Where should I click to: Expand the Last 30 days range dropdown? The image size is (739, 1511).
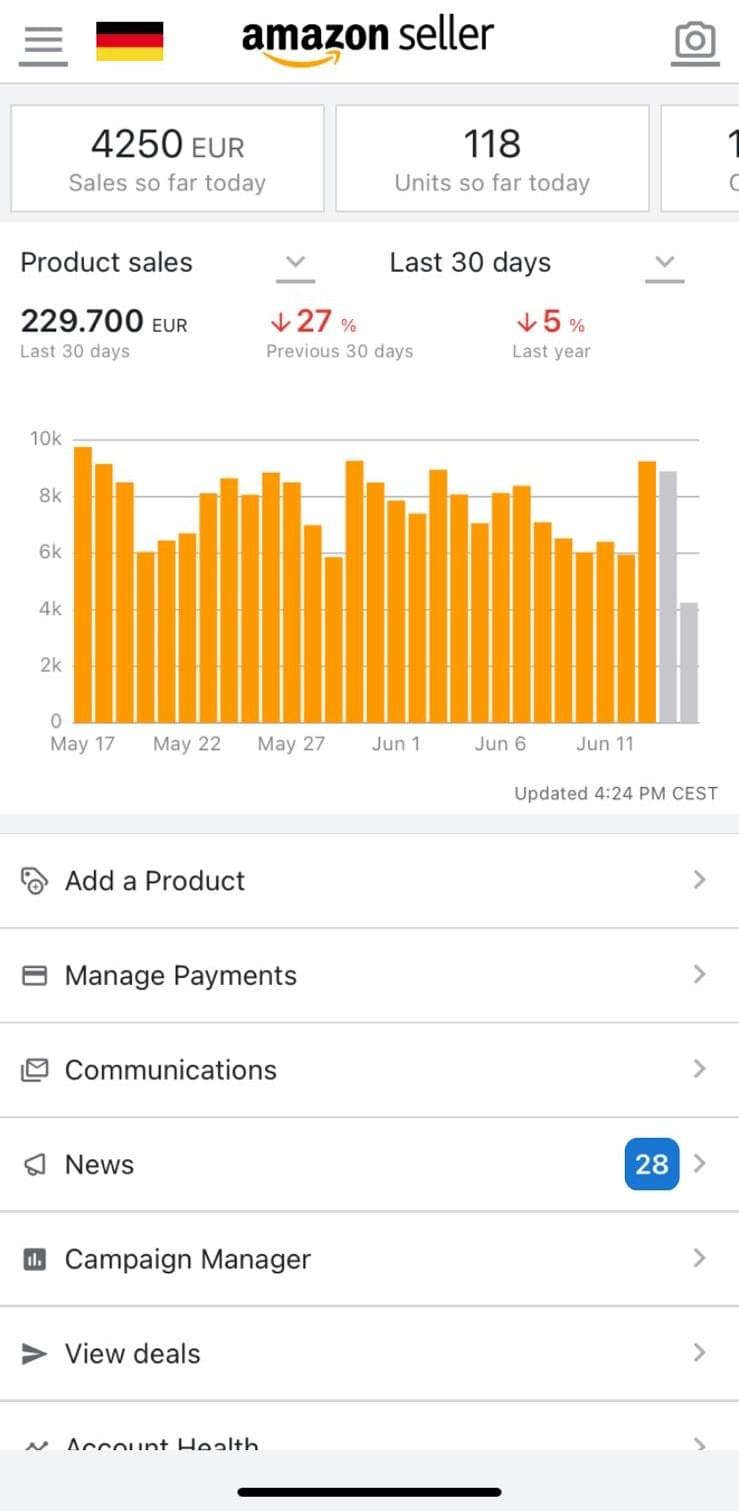[x=664, y=263]
